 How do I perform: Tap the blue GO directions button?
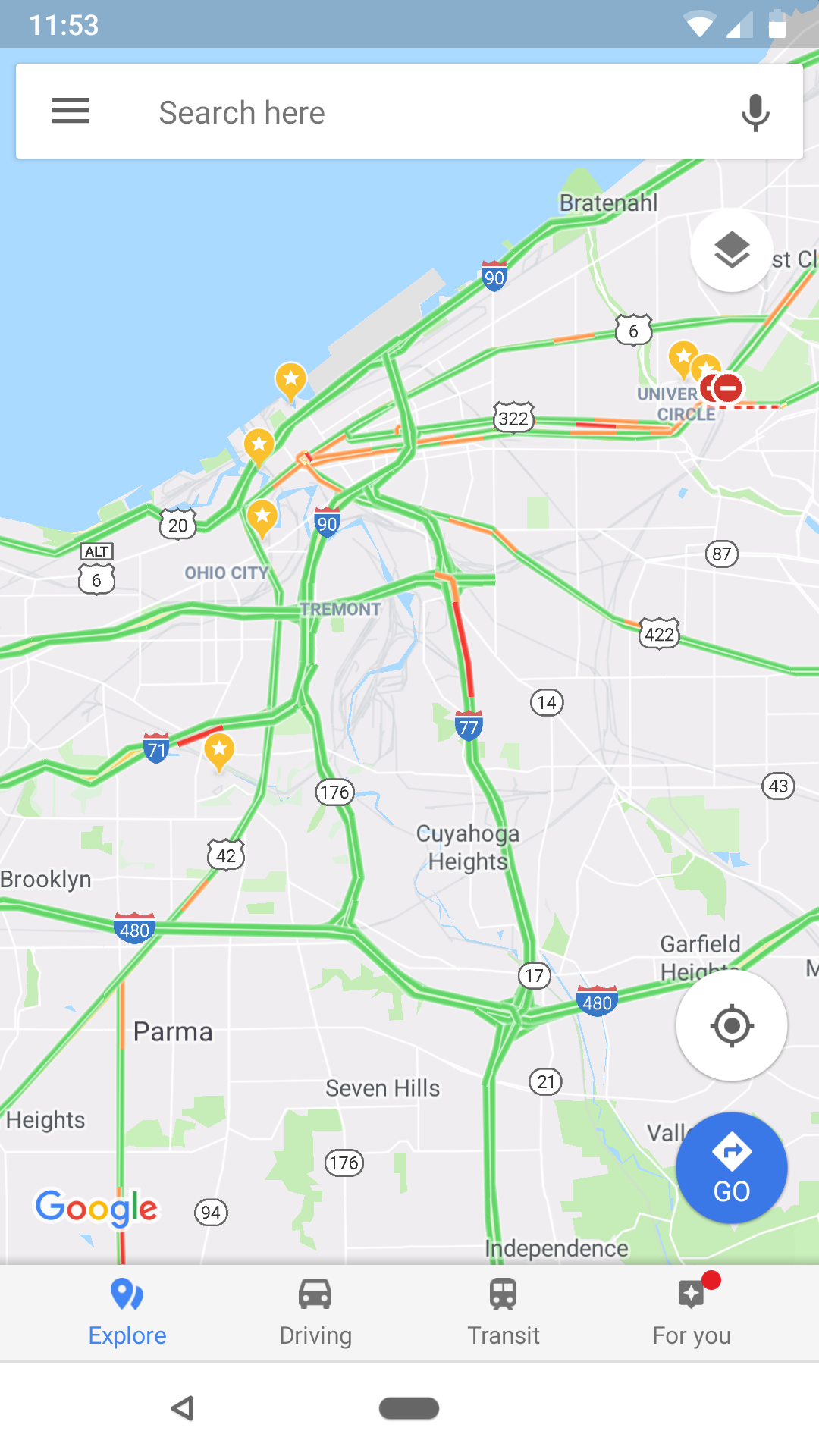[x=731, y=1168]
